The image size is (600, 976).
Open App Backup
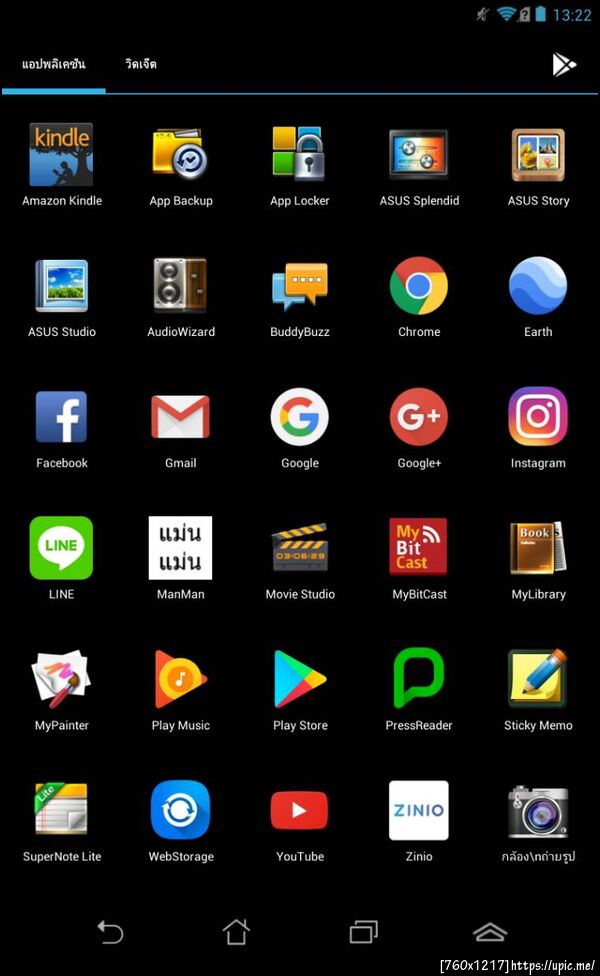[180, 155]
